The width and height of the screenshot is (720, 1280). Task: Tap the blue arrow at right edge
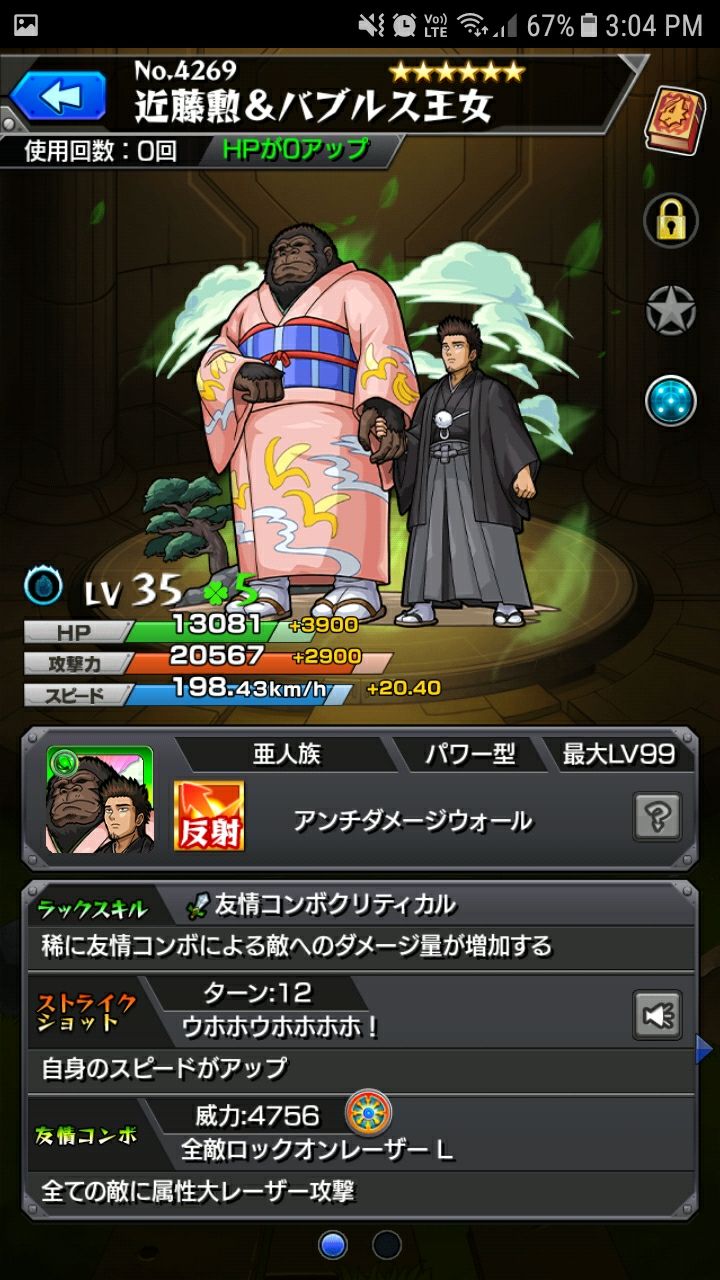tap(704, 1049)
